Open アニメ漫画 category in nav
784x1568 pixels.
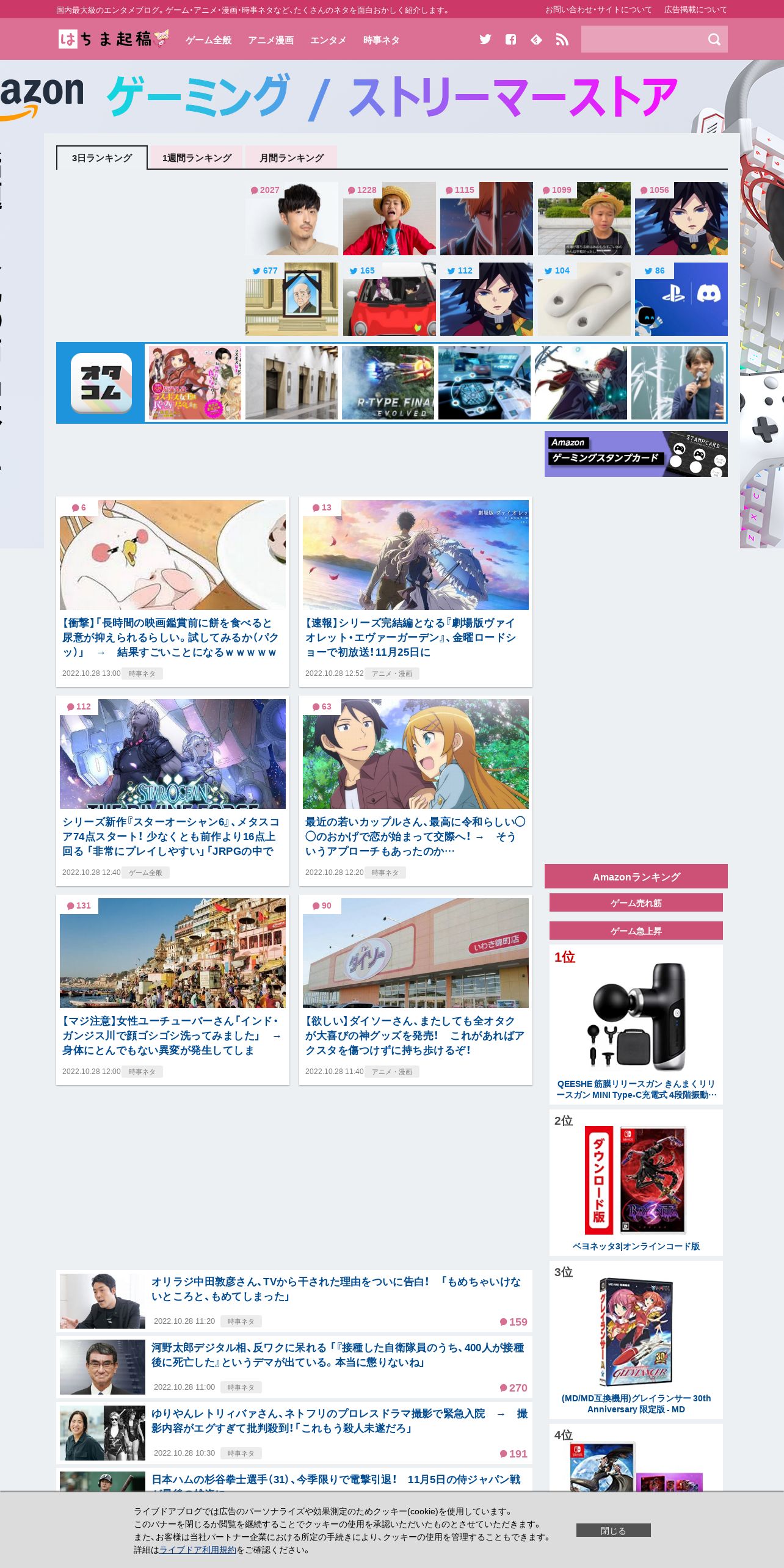(270, 40)
